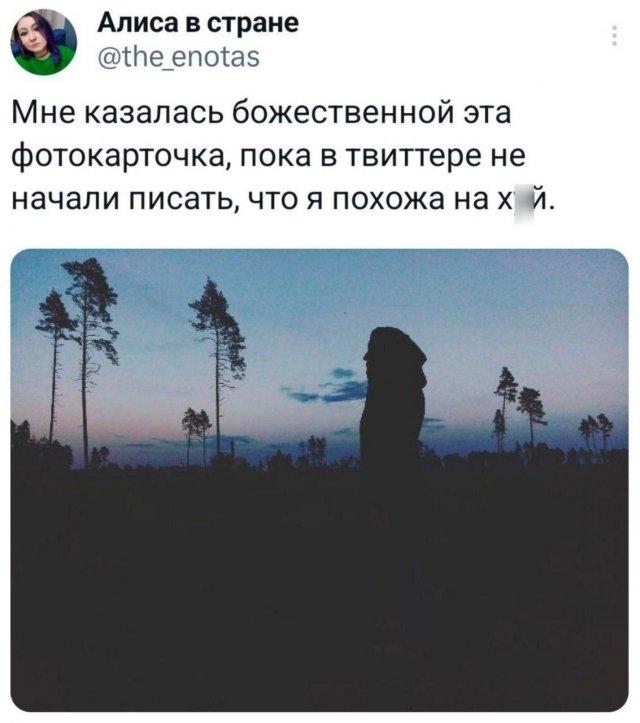
Task: Open the tweet's three-dot overflow menu
Action: click(x=612, y=39)
